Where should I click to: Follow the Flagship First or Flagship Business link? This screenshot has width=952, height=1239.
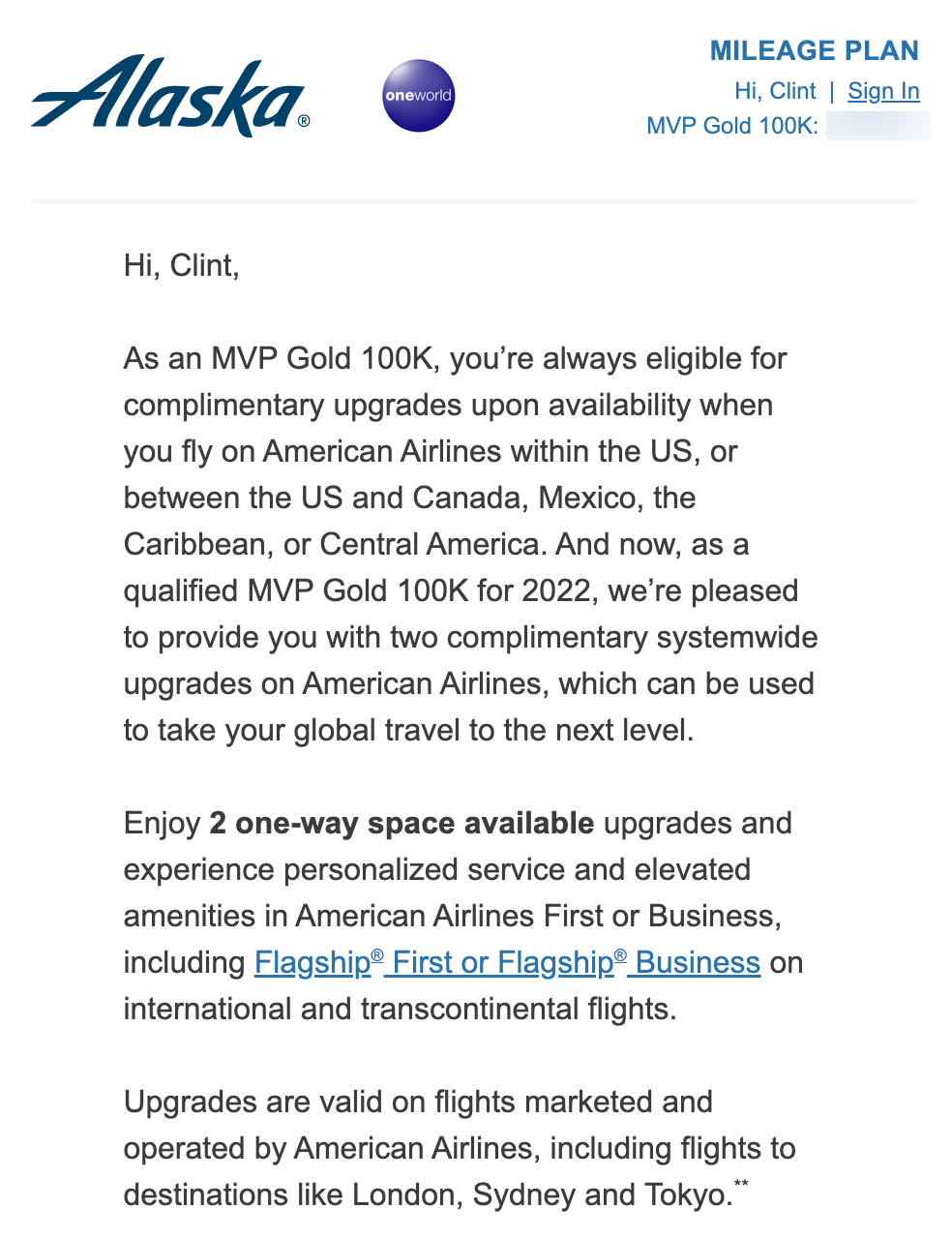coord(507,963)
